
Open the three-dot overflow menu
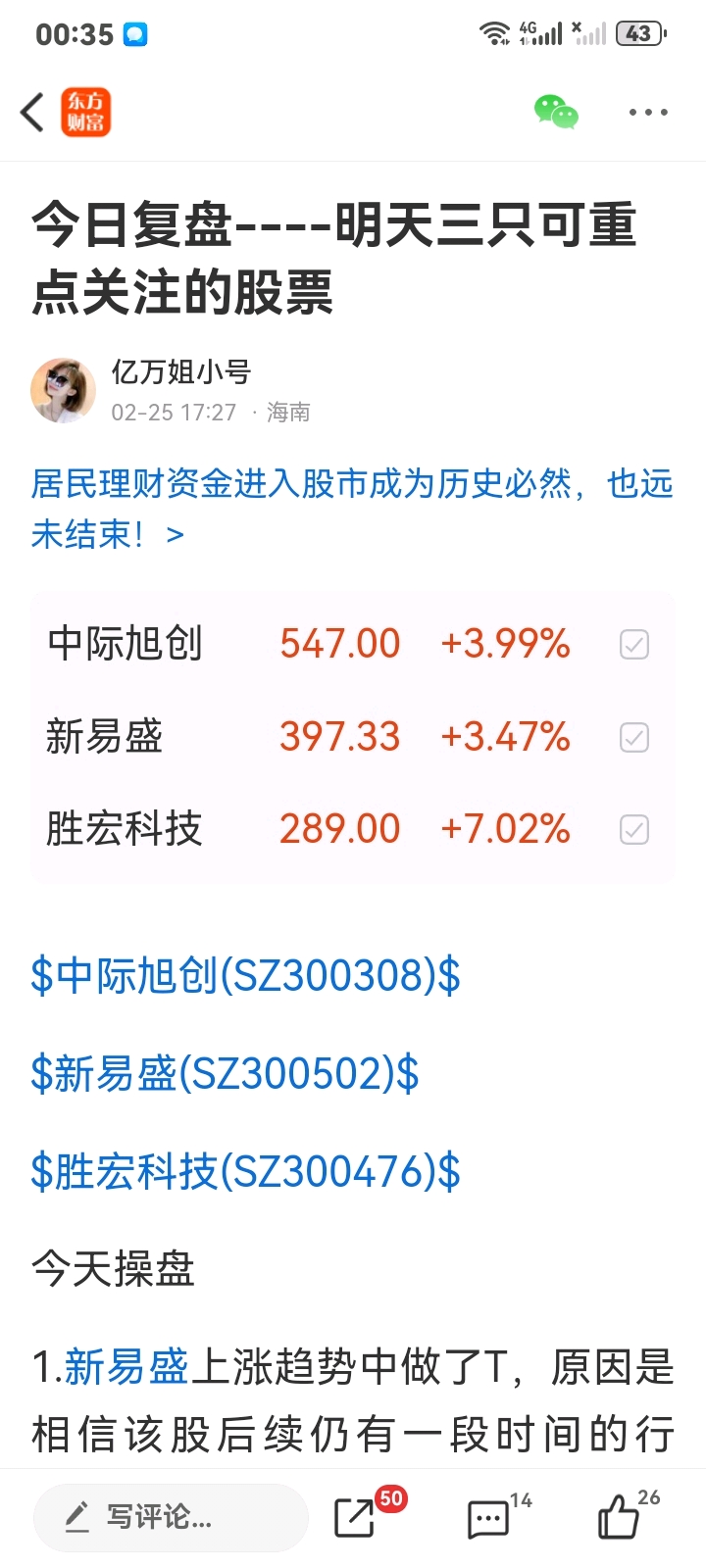tap(648, 113)
